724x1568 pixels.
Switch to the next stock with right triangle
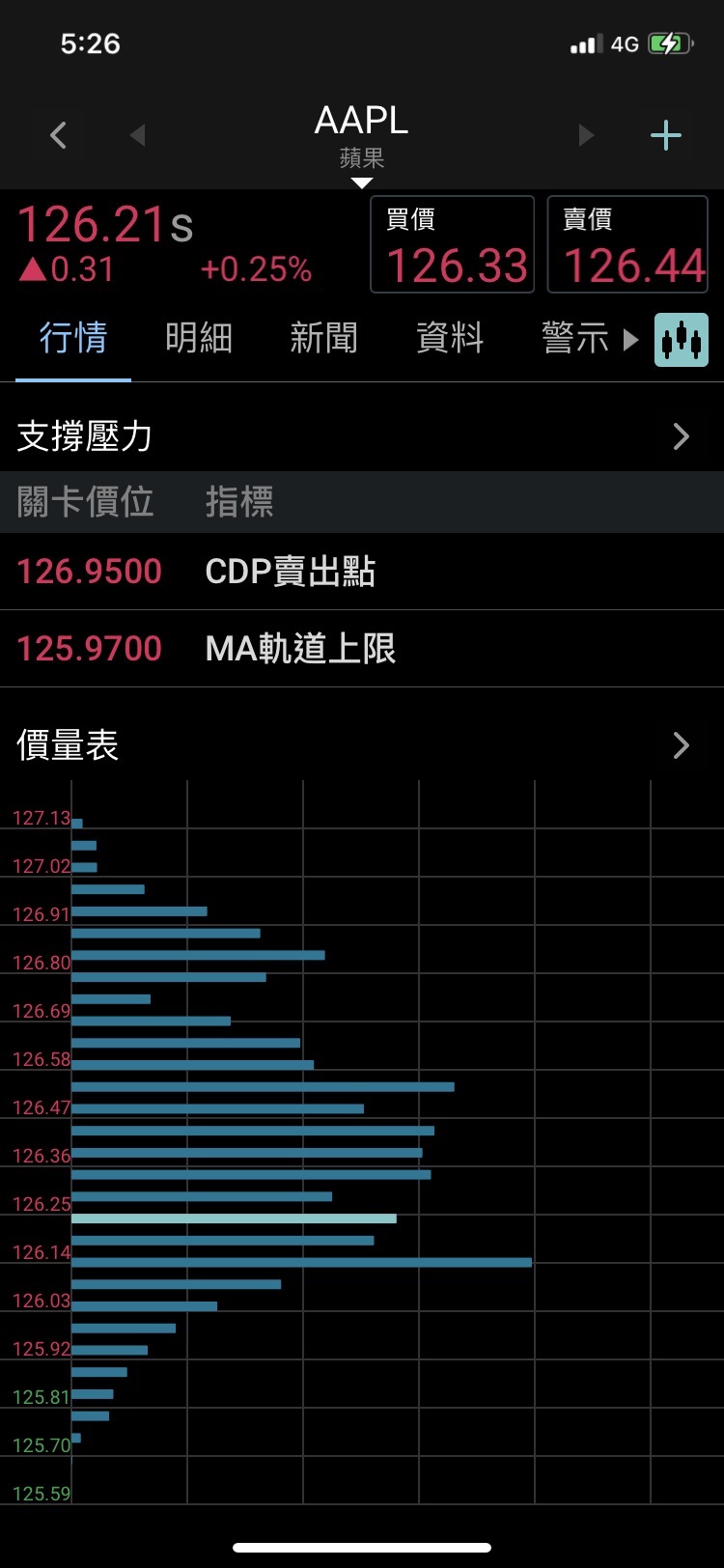[x=586, y=135]
